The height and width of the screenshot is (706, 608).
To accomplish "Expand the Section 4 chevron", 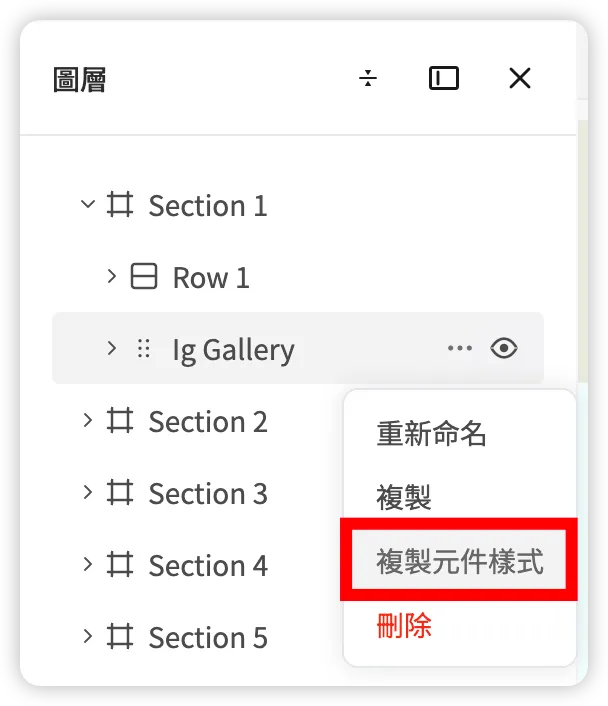I will click(88, 565).
